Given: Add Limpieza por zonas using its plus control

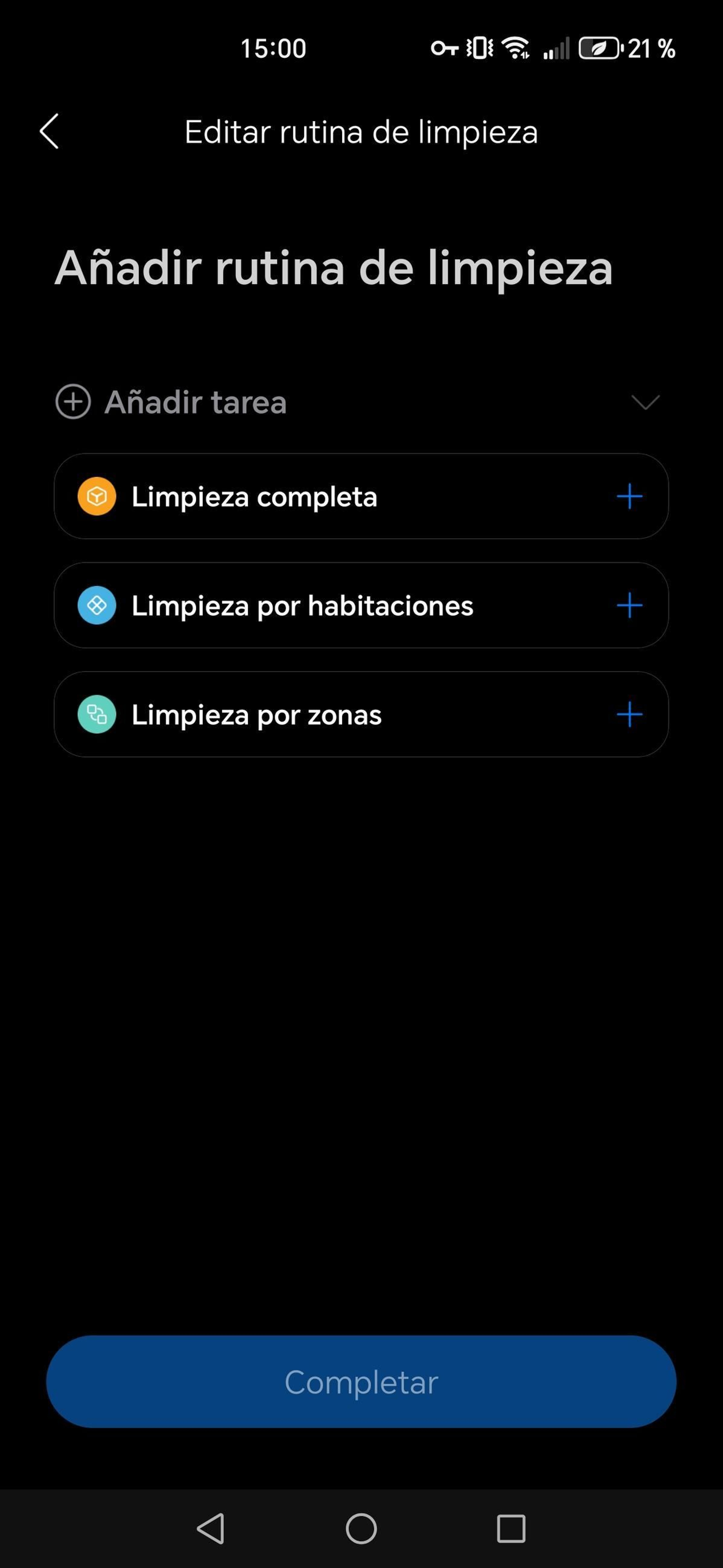Looking at the screenshot, I should click(630, 714).
